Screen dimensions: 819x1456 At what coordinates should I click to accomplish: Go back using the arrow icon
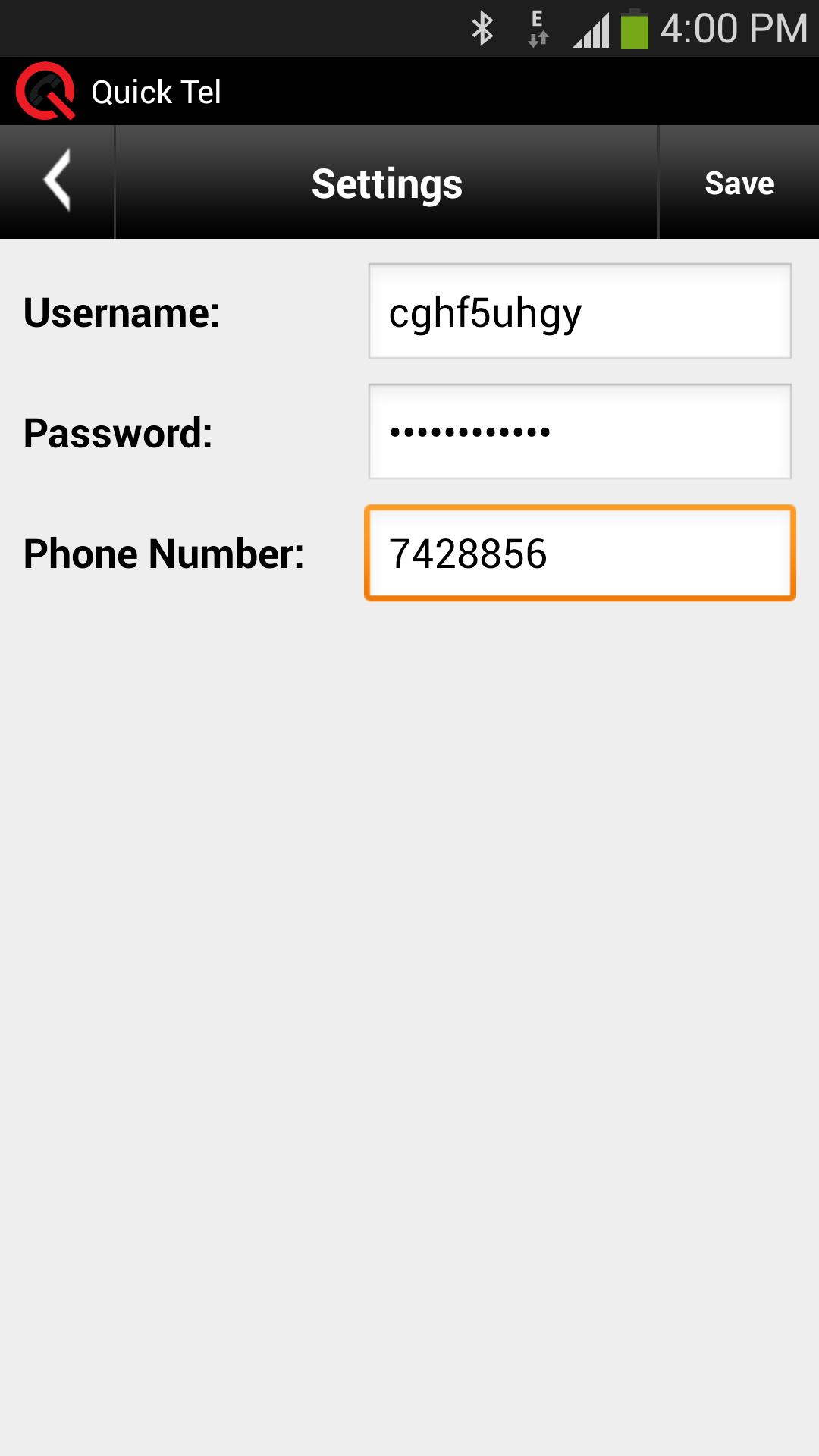tap(57, 182)
